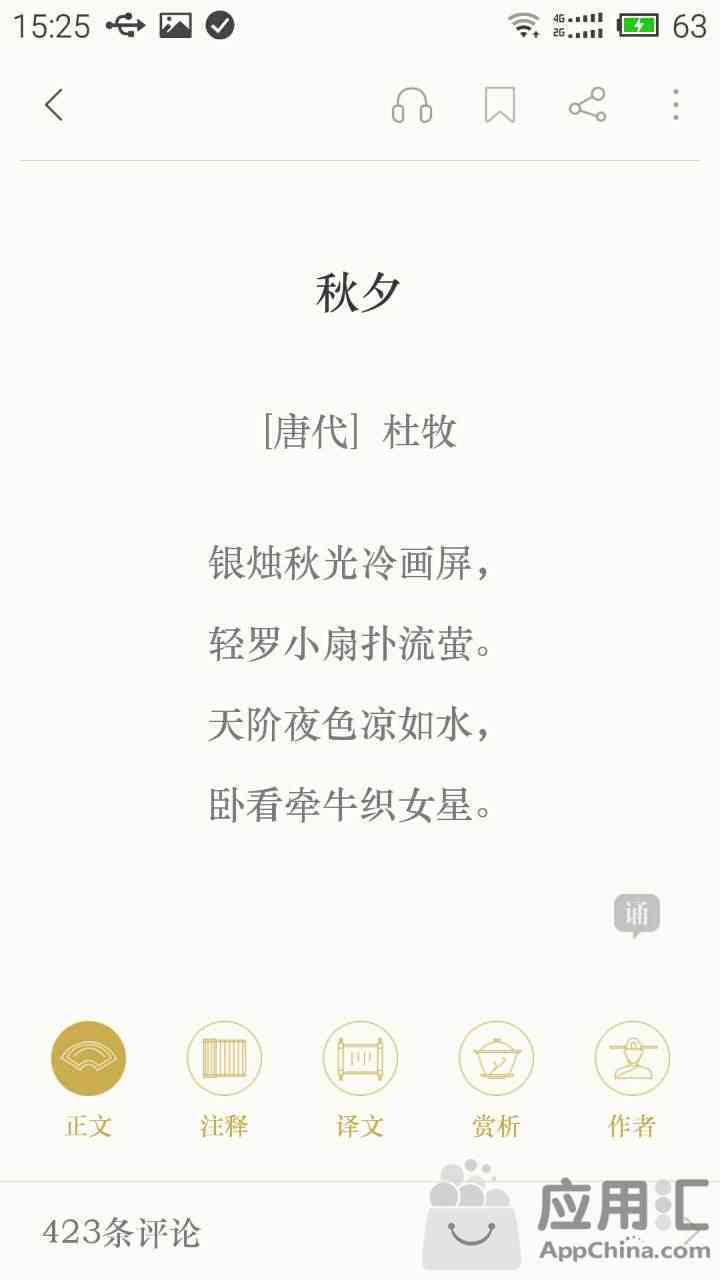Share this poem
The height and width of the screenshot is (1280, 720).
tap(587, 105)
